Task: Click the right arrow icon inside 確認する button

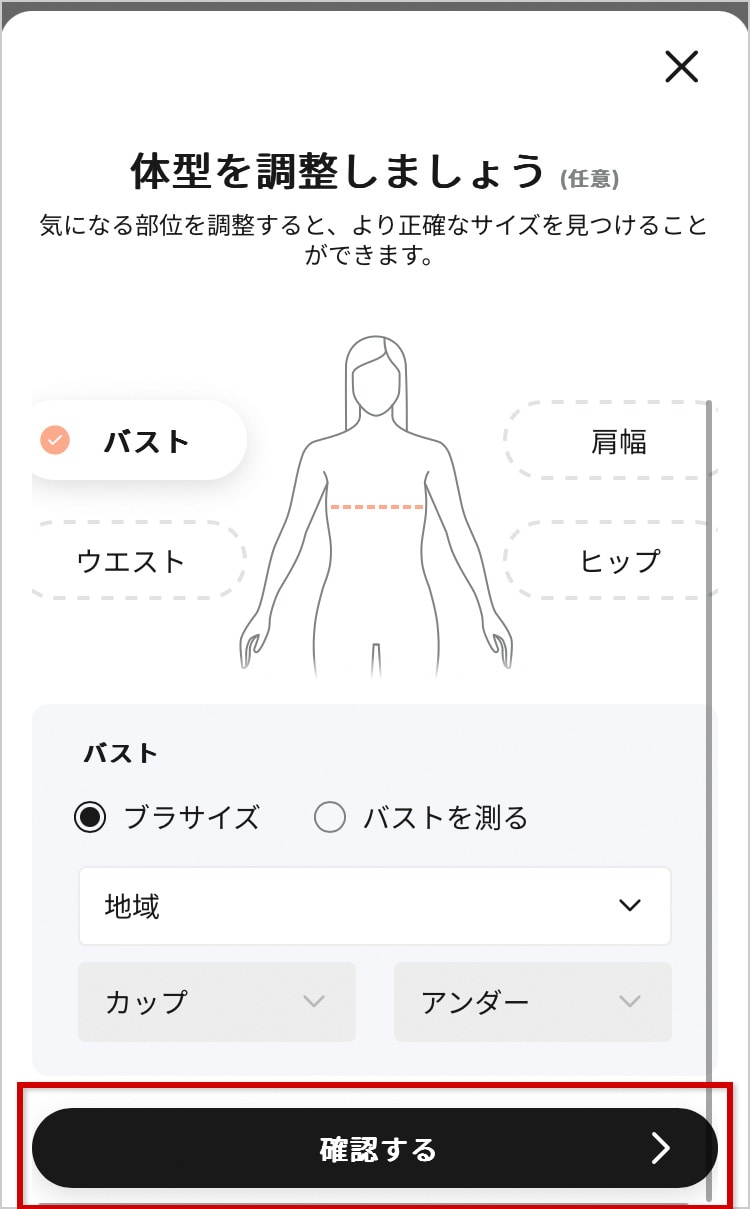Action: click(660, 1148)
